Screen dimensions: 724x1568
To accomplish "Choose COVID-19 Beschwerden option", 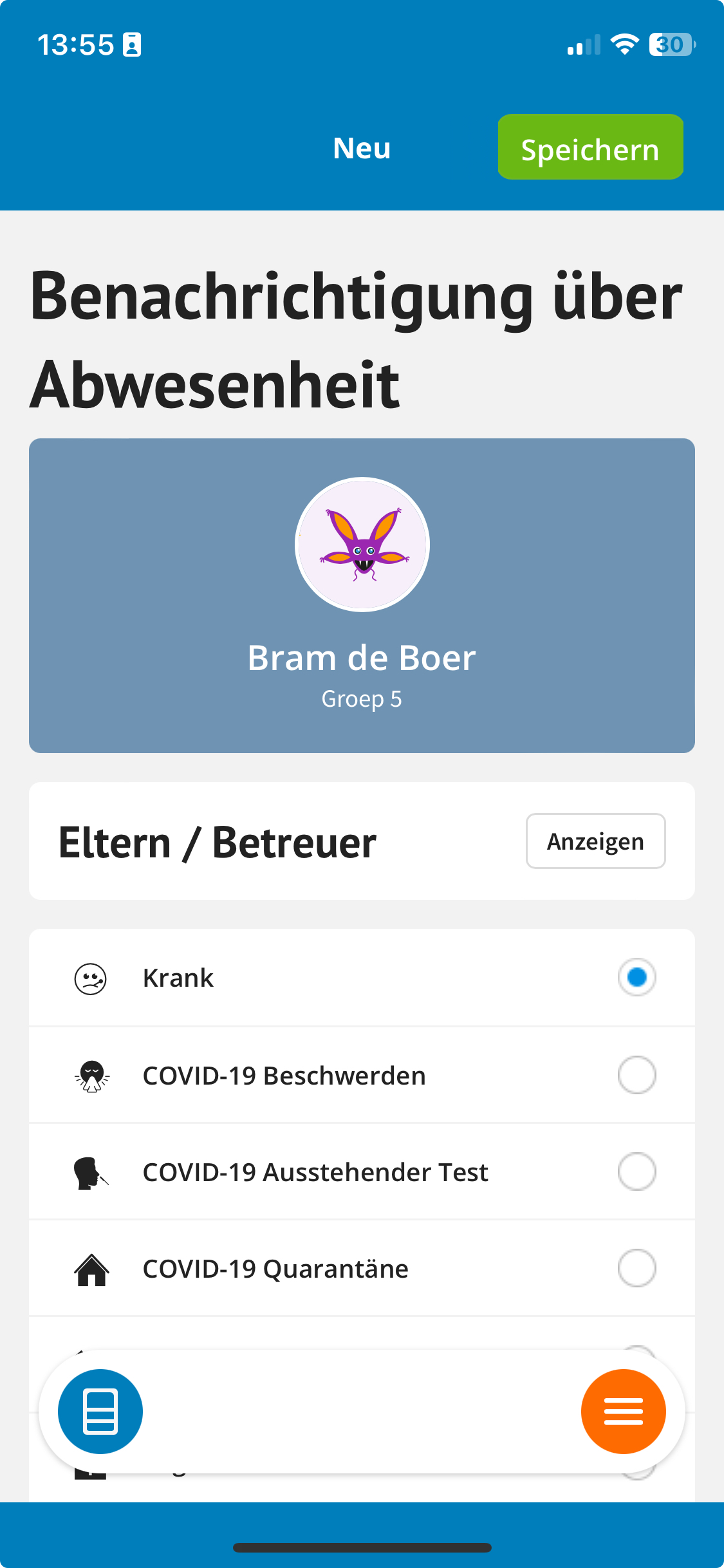I will tap(636, 1075).
